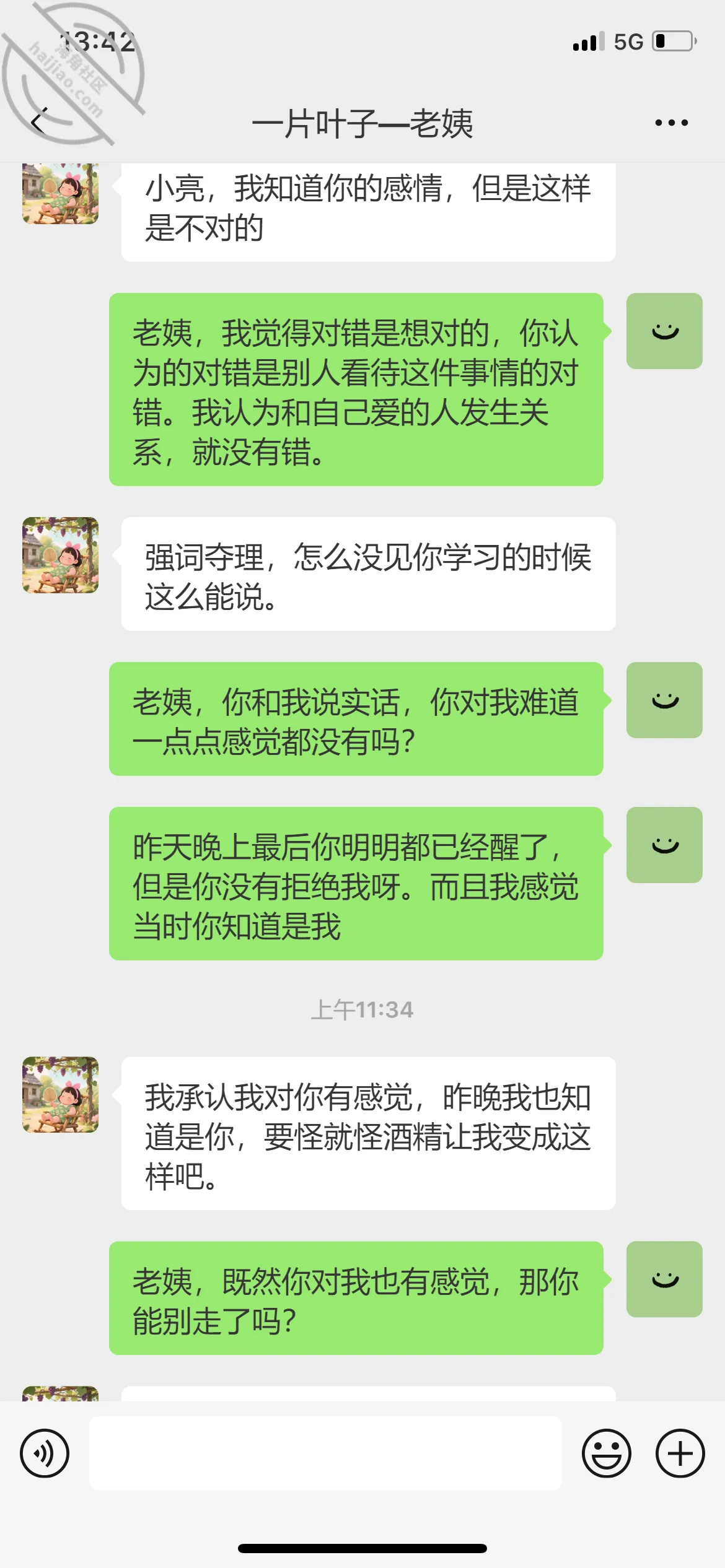Open the three-dot chat info menu
The height and width of the screenshot is (1568, 725).
coord(672,123)
